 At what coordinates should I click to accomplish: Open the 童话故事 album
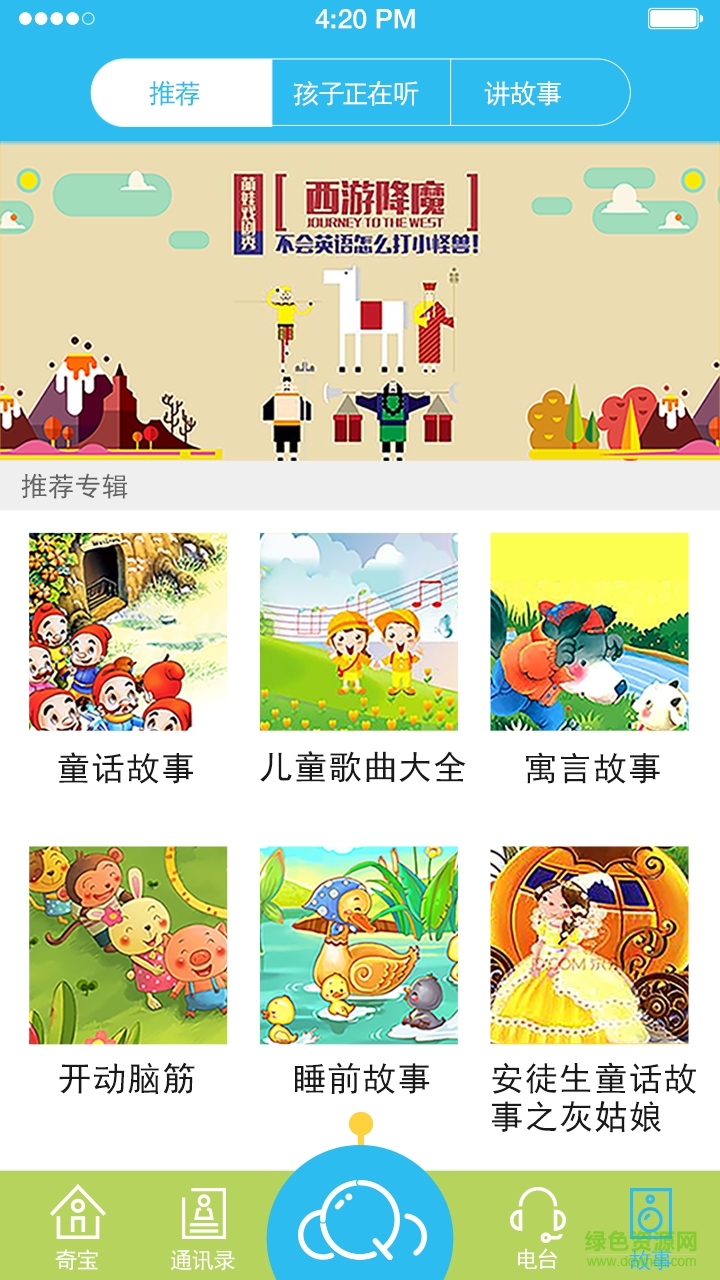(128, 630)
